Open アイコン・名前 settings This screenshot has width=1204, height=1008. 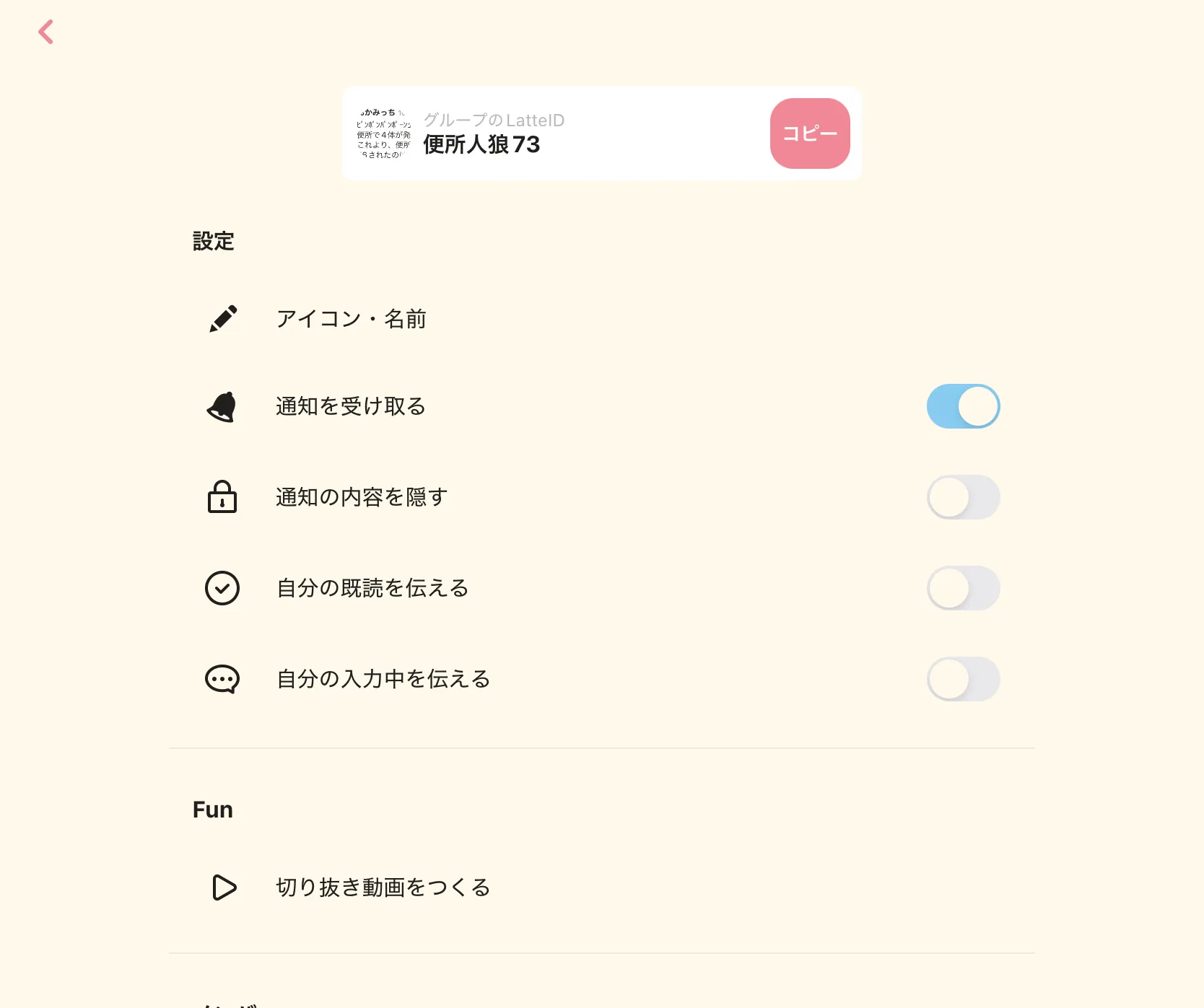pos(602,318)
